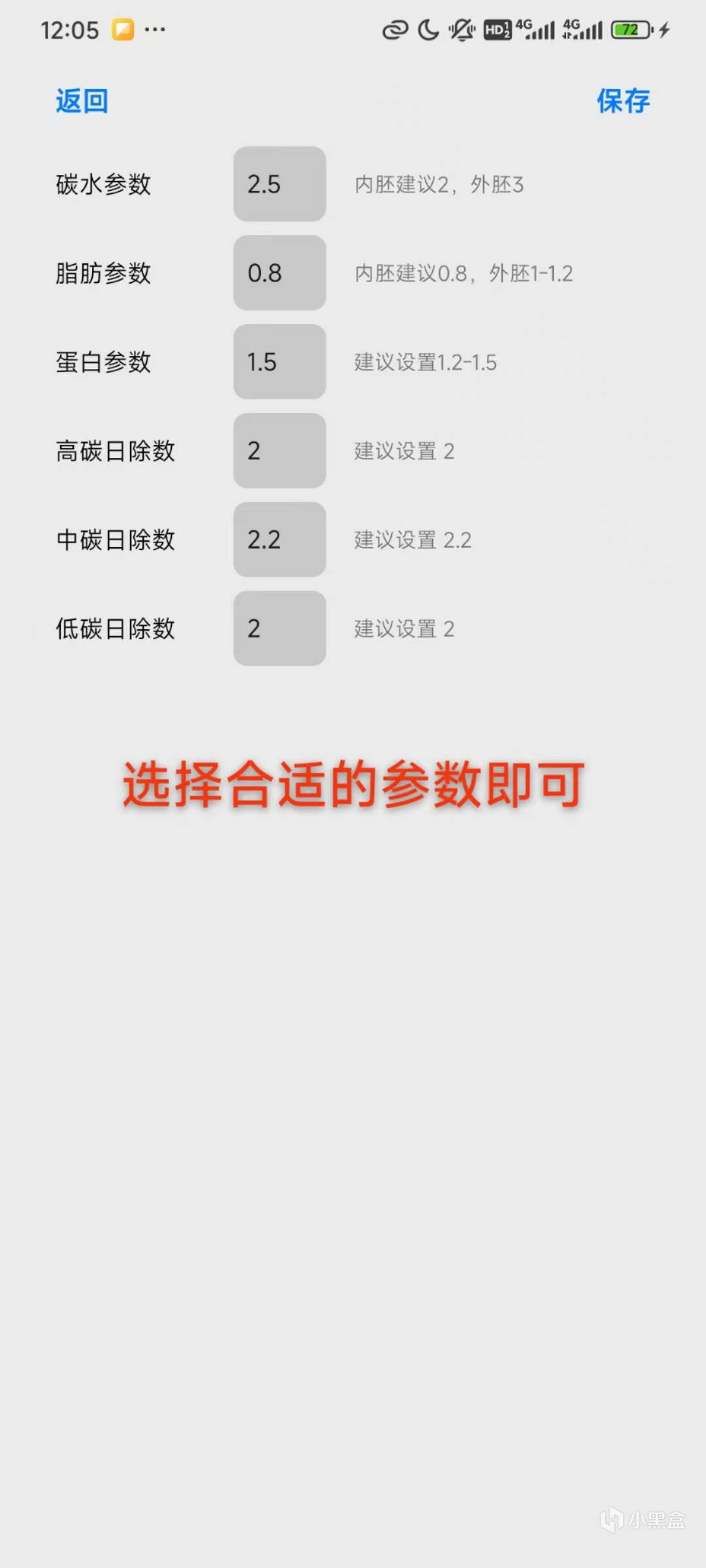The image size is (706, 1568).
Task: Edit the 碳水参数 value field
Action: tap(280, 184)
